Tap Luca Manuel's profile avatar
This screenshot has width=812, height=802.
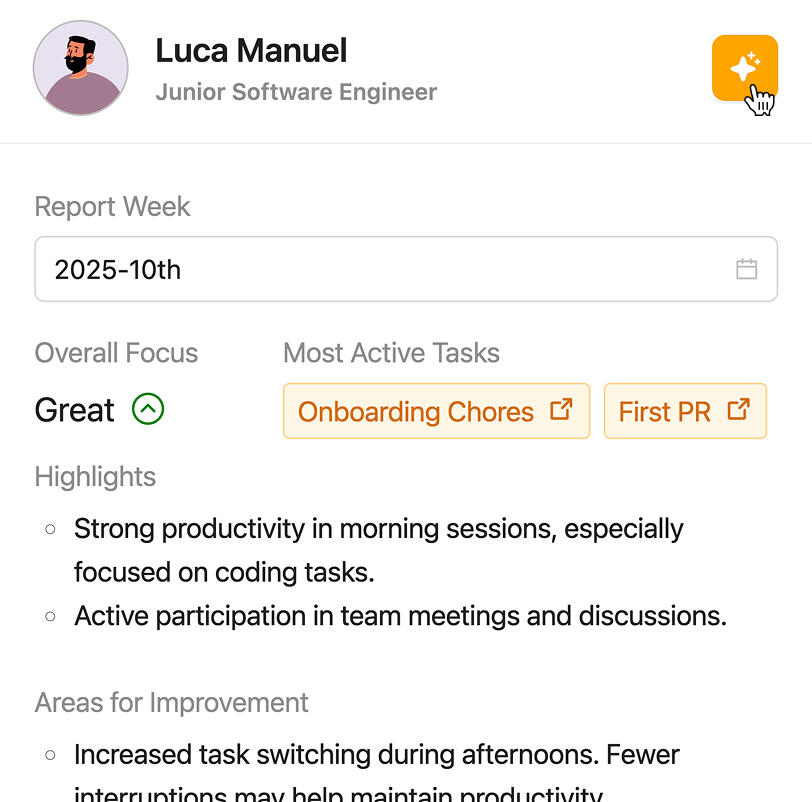click(x=81, y=68)
